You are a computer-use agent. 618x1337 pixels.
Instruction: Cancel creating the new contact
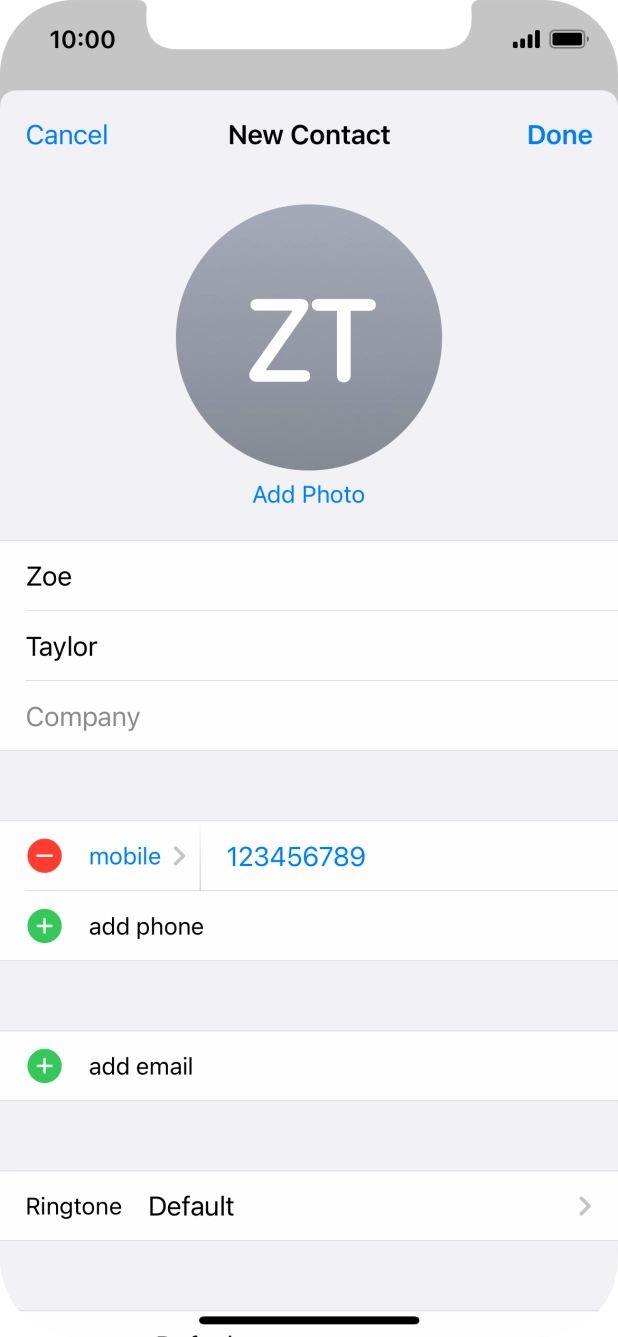pos(67,135)
